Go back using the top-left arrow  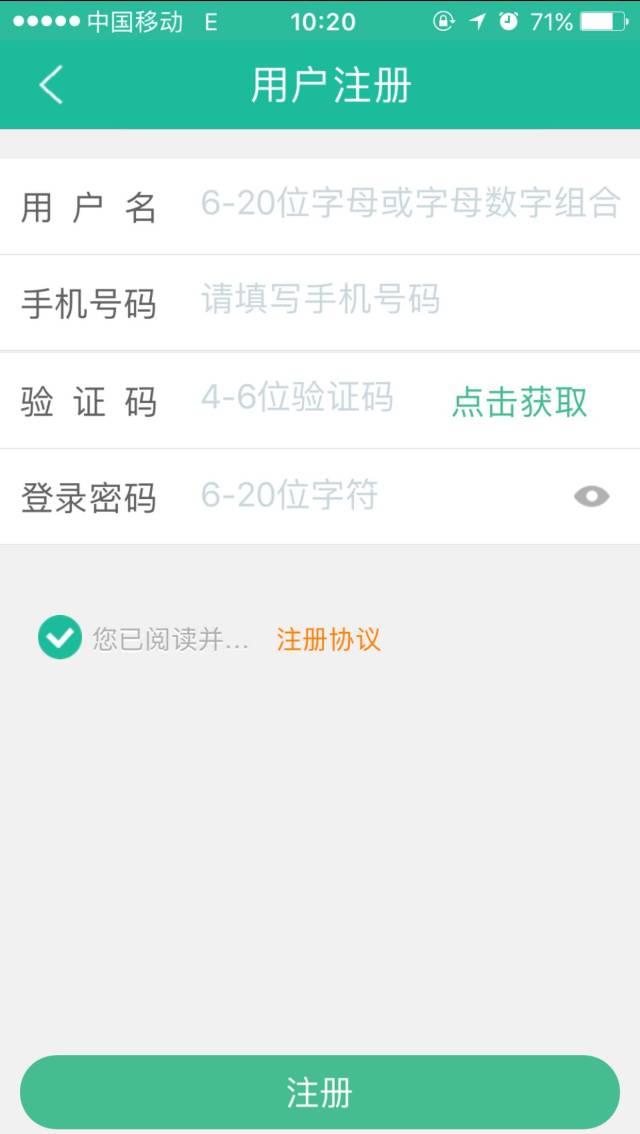click(x=51, y=85)
